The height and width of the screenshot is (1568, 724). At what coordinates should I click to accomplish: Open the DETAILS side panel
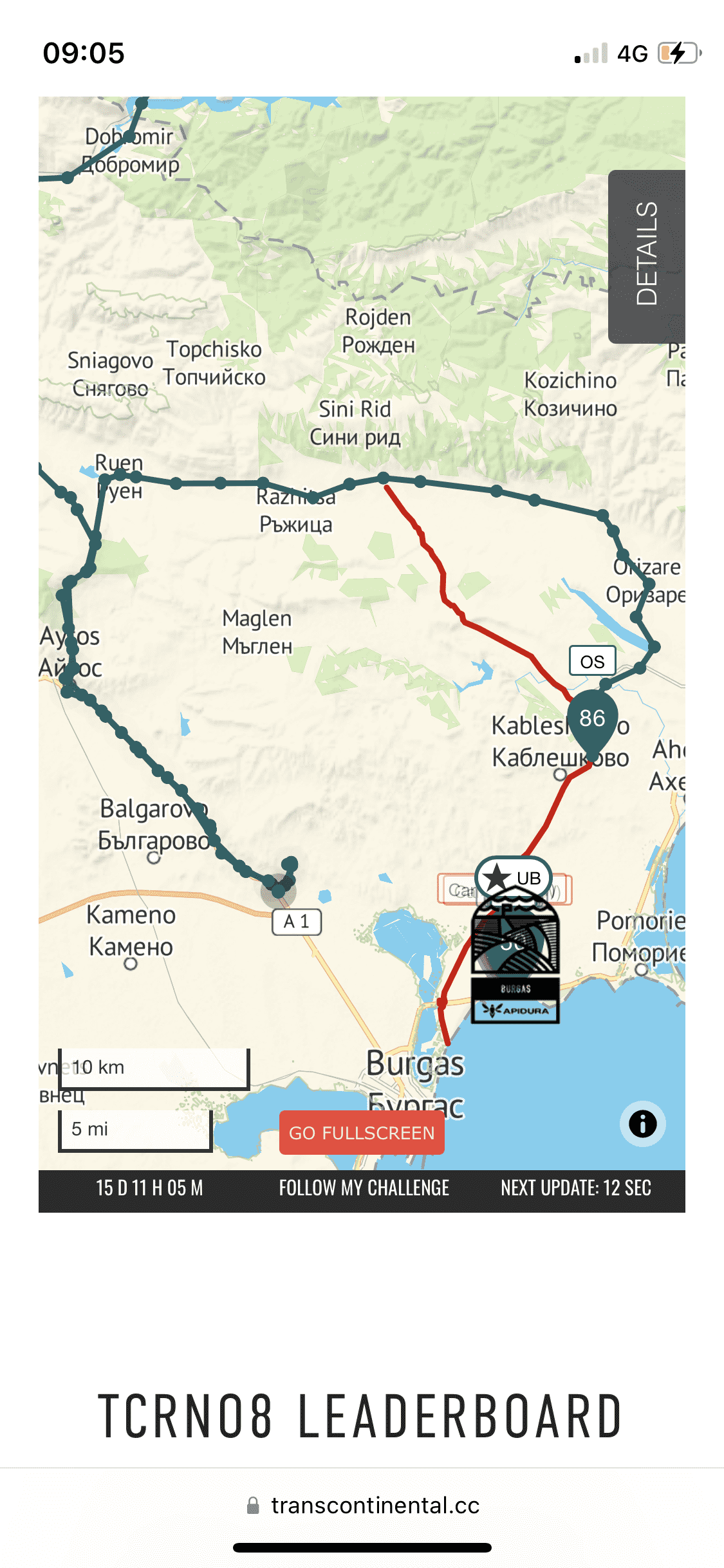pyautogui.click(x=646, y=256)
